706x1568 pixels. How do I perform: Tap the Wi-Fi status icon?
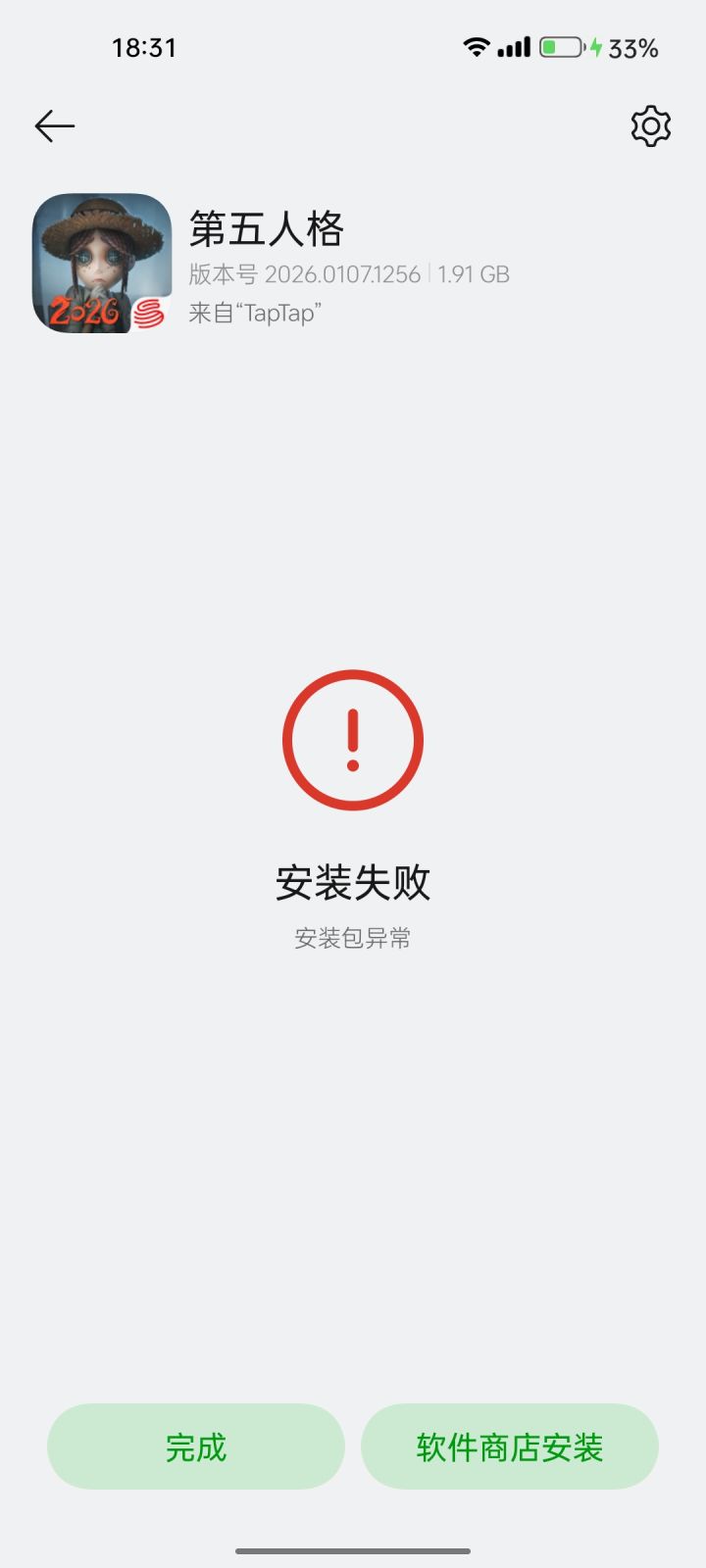478,46
